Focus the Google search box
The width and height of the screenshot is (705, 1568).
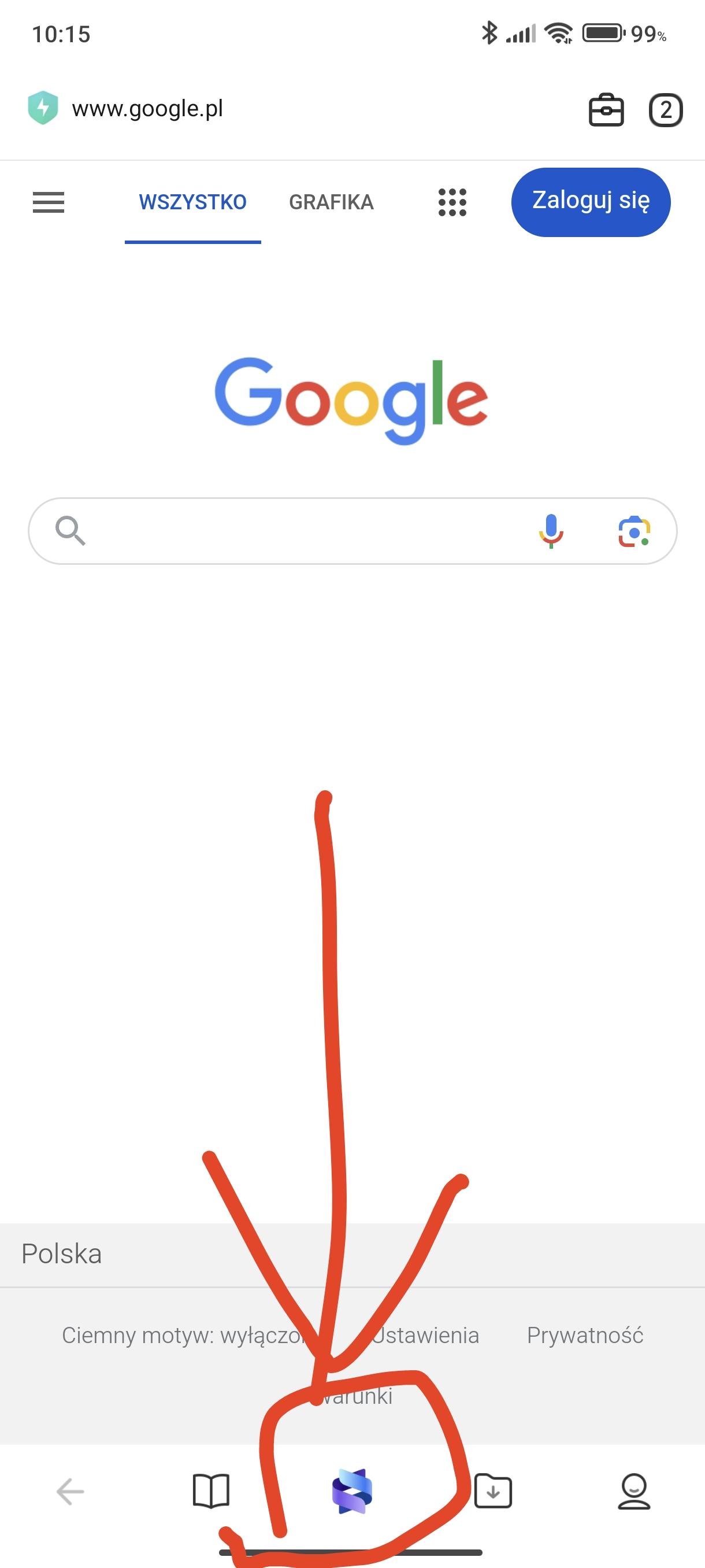point(304,531)
